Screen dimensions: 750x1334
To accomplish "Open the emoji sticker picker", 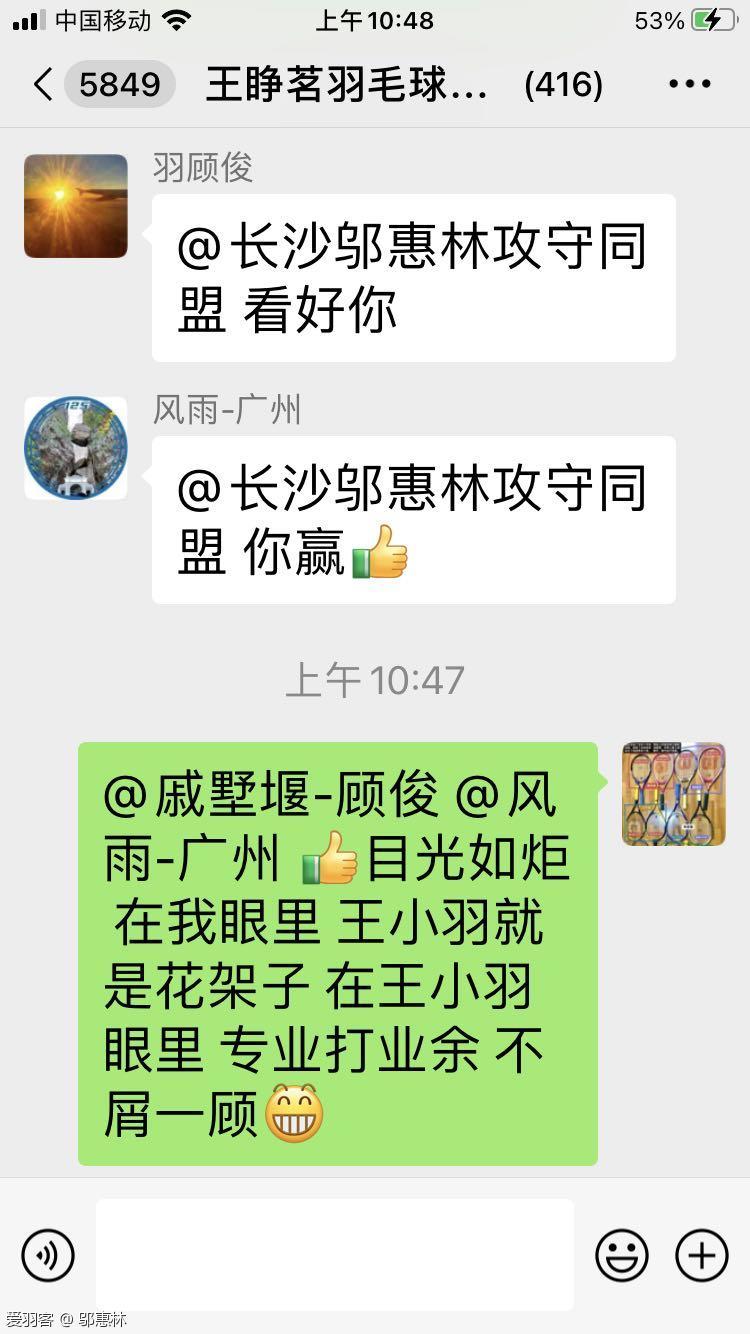I will [622, 1254].
